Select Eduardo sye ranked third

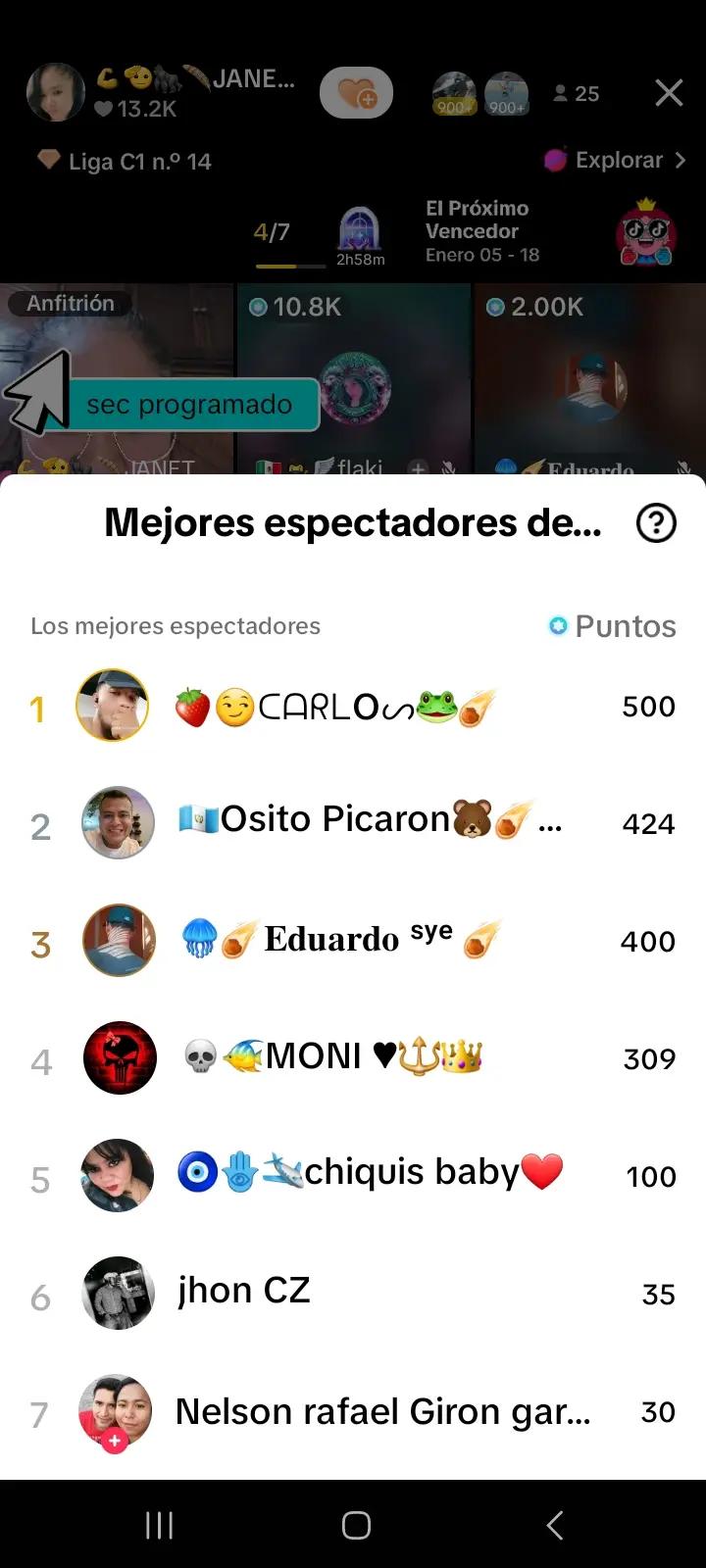(353, 941)
